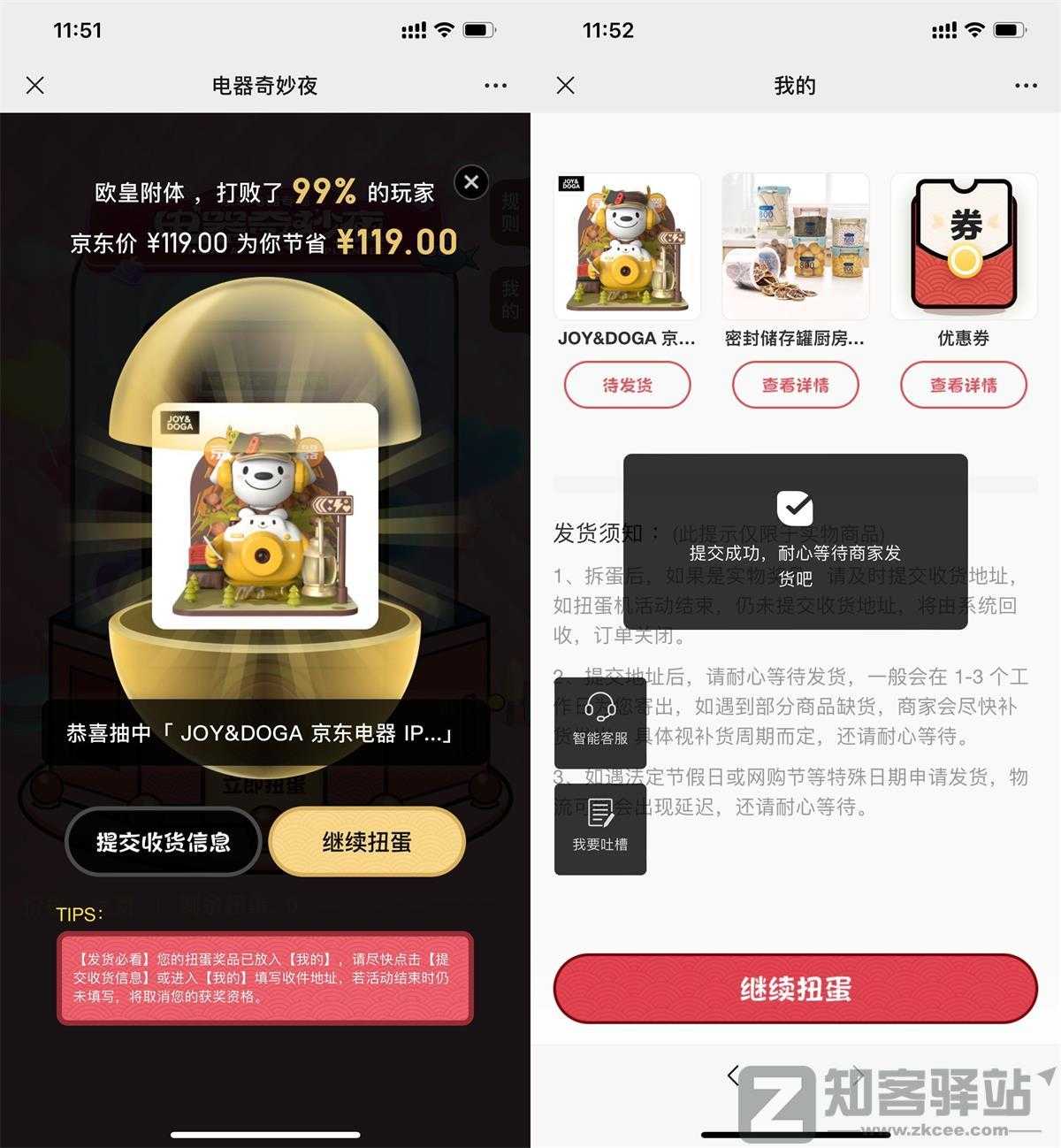Open overflow menu on 我的 page
The image size is (1061, 1148).
point(1026,86)
